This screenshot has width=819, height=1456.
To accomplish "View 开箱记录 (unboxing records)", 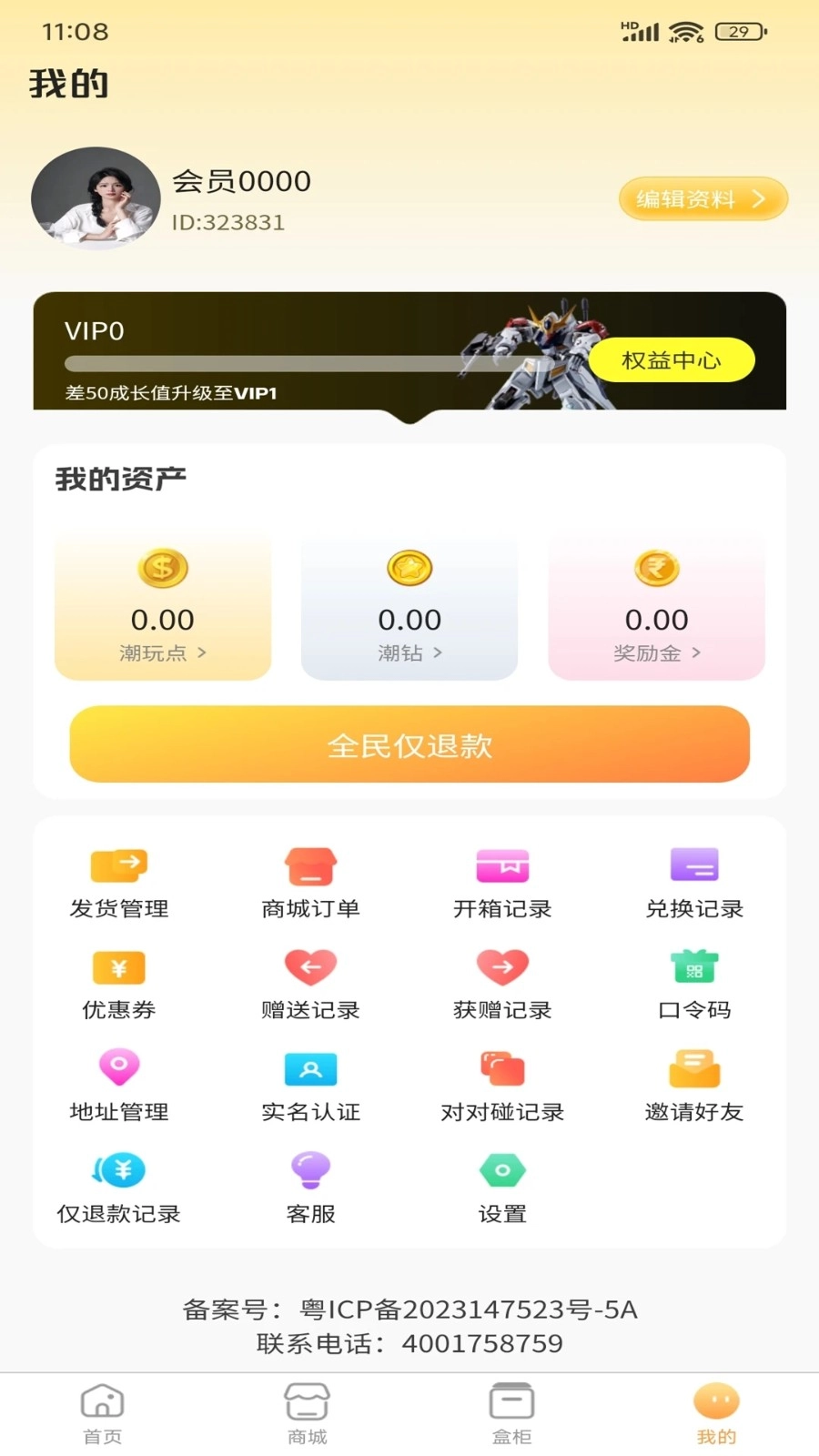I will coord(501,883).
